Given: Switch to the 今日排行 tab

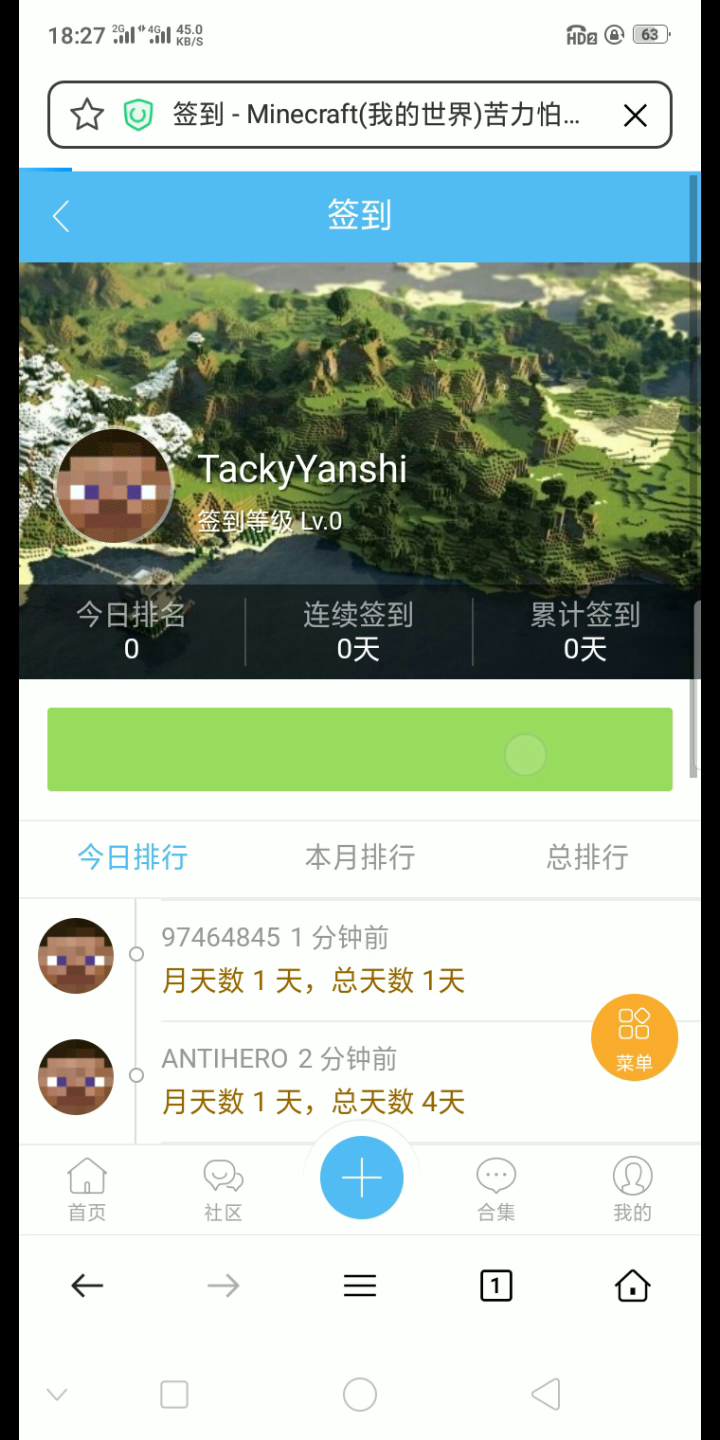Looking at the screenshot, I should [133, 857].
